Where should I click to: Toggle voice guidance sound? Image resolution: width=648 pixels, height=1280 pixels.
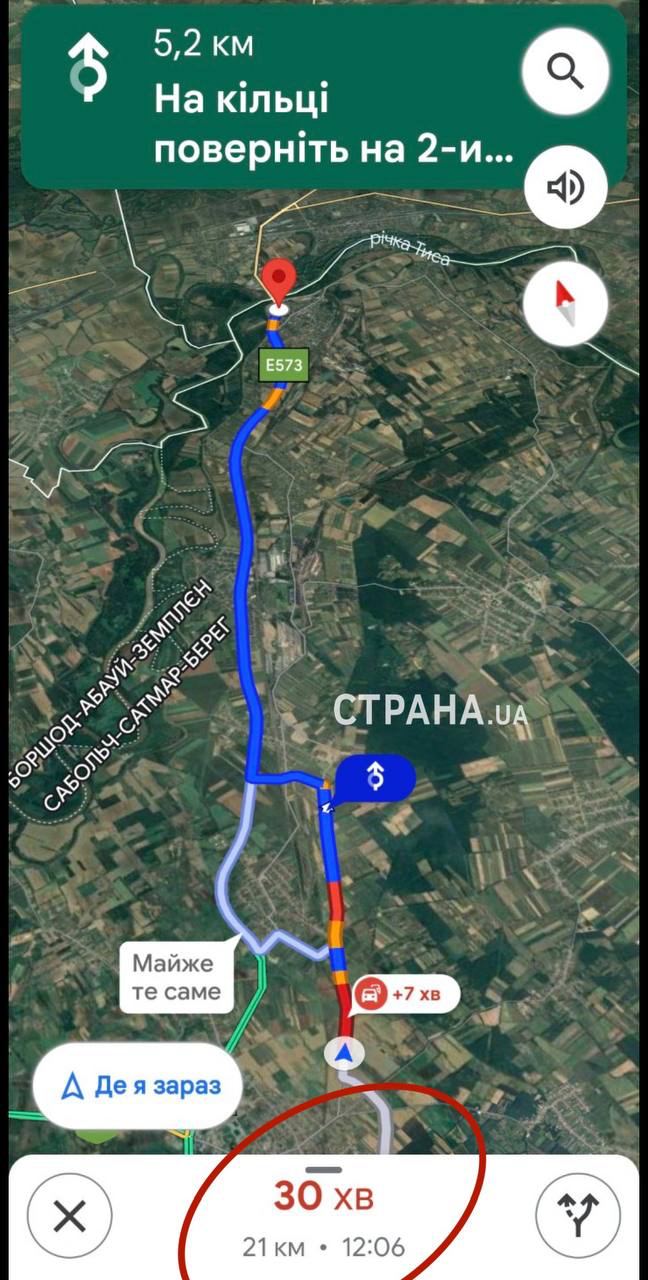(565, 187)
